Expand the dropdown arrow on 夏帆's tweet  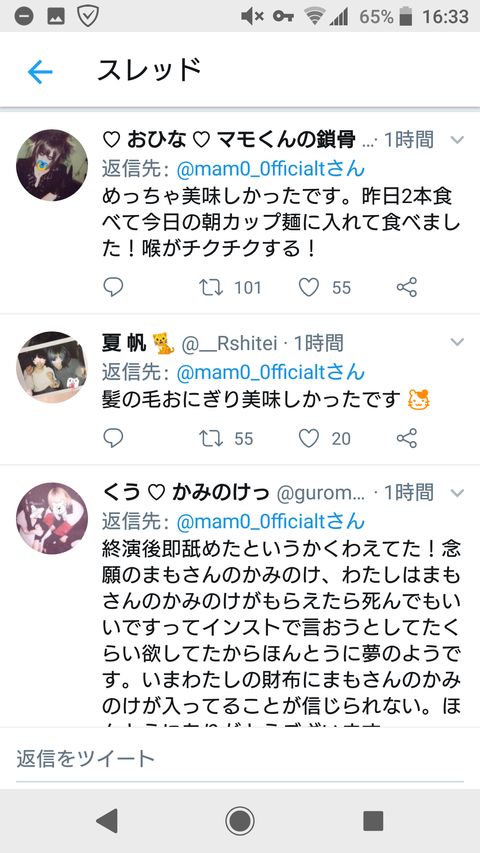457,342
